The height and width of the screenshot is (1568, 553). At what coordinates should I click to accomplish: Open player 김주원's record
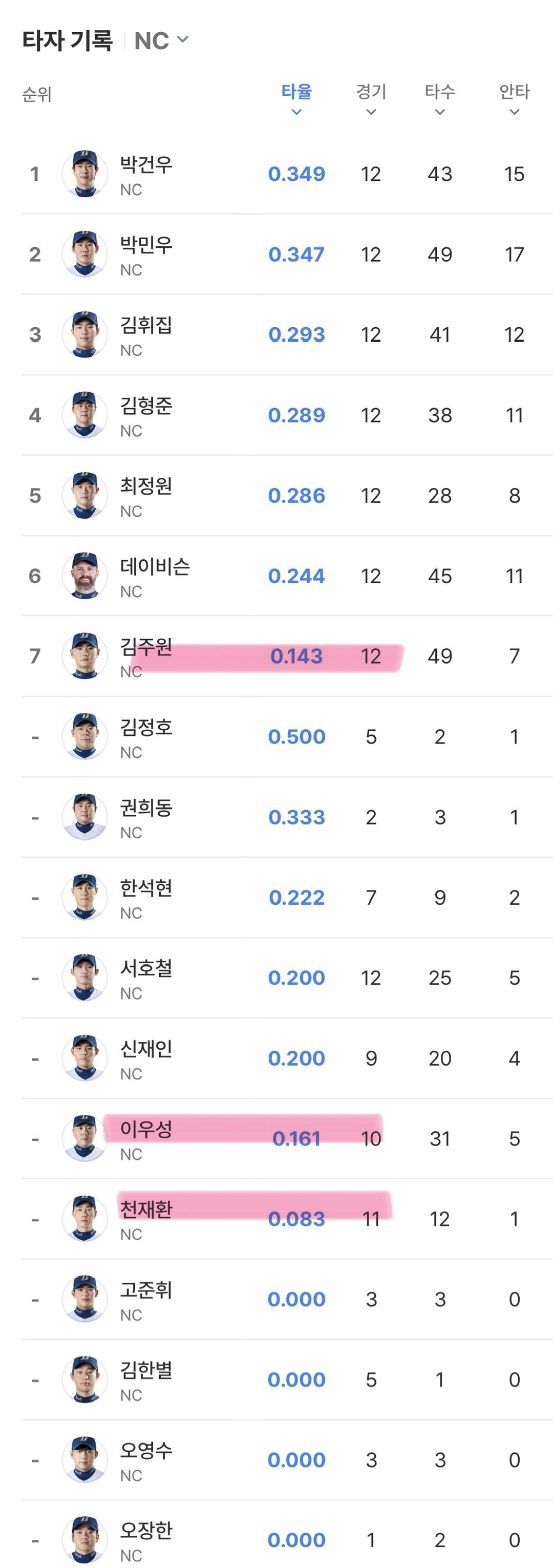click(287, 656)
